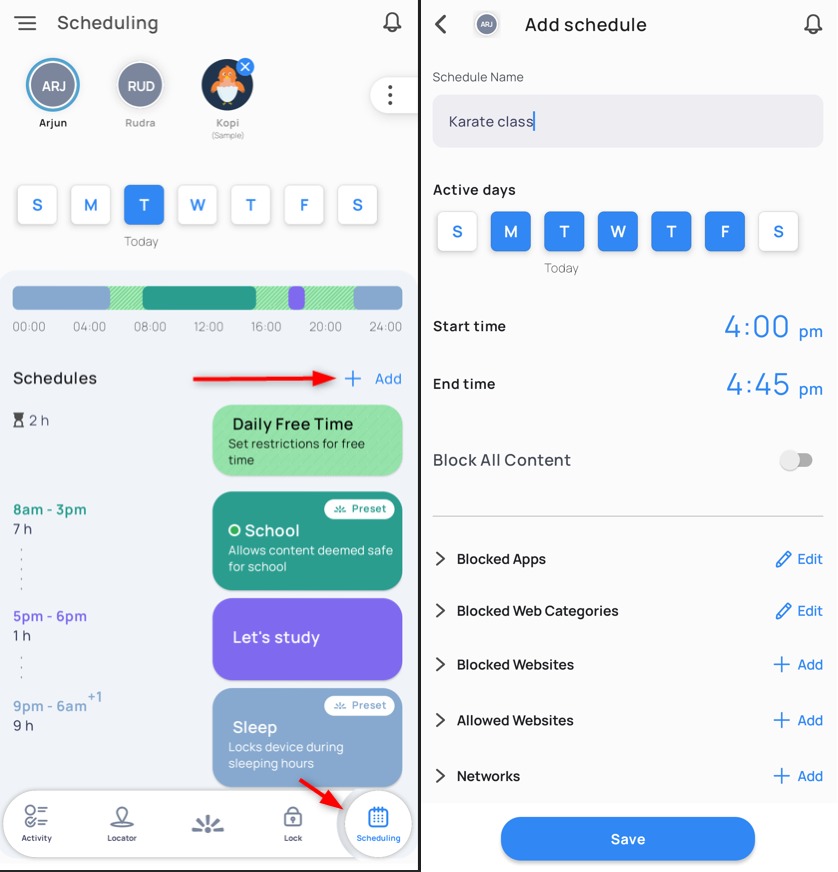Switch to the Activity tab
Screen dimensions: 838x872
coord(37,824)
